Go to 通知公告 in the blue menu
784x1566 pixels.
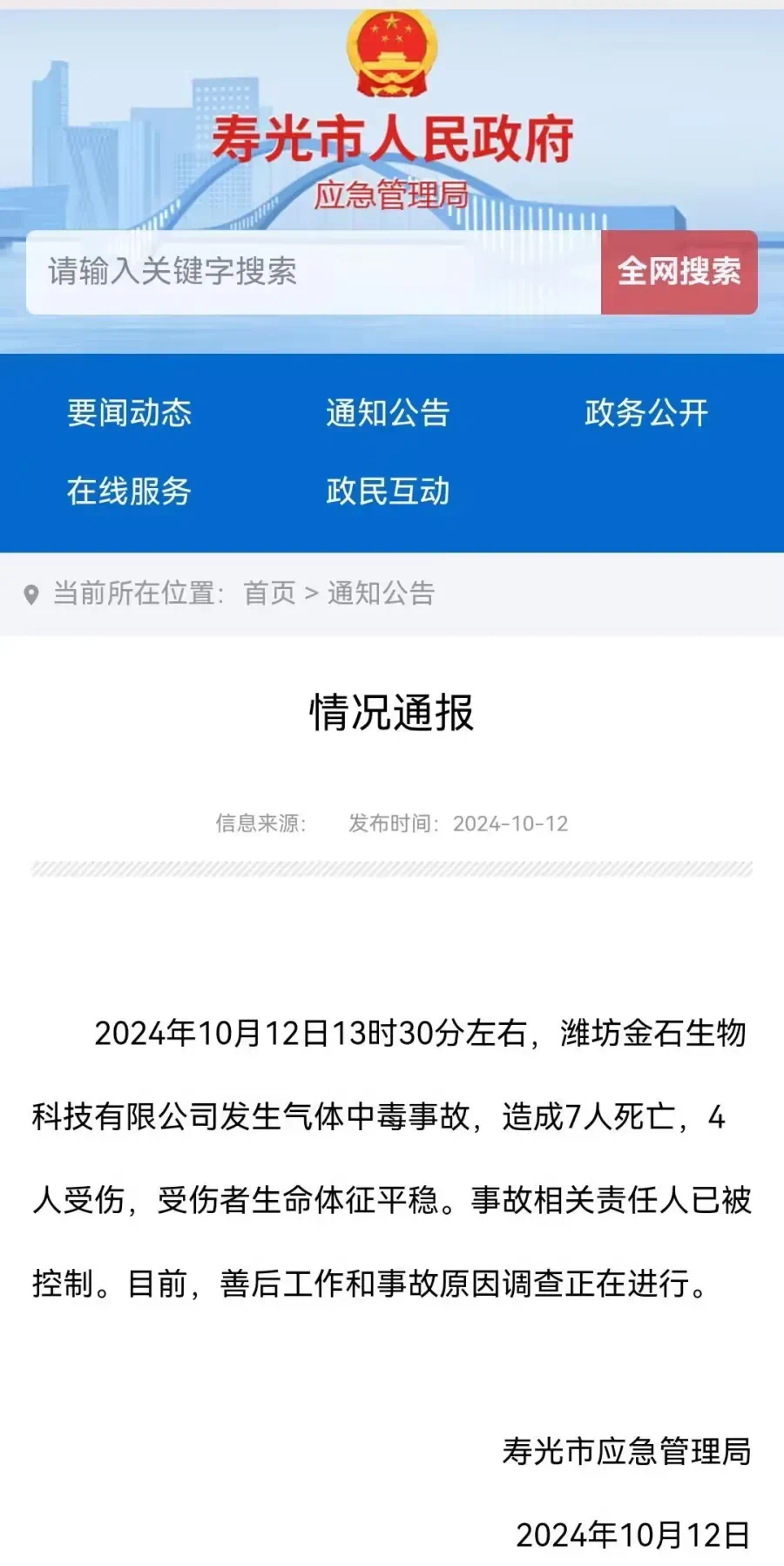(x=388, y=412)
